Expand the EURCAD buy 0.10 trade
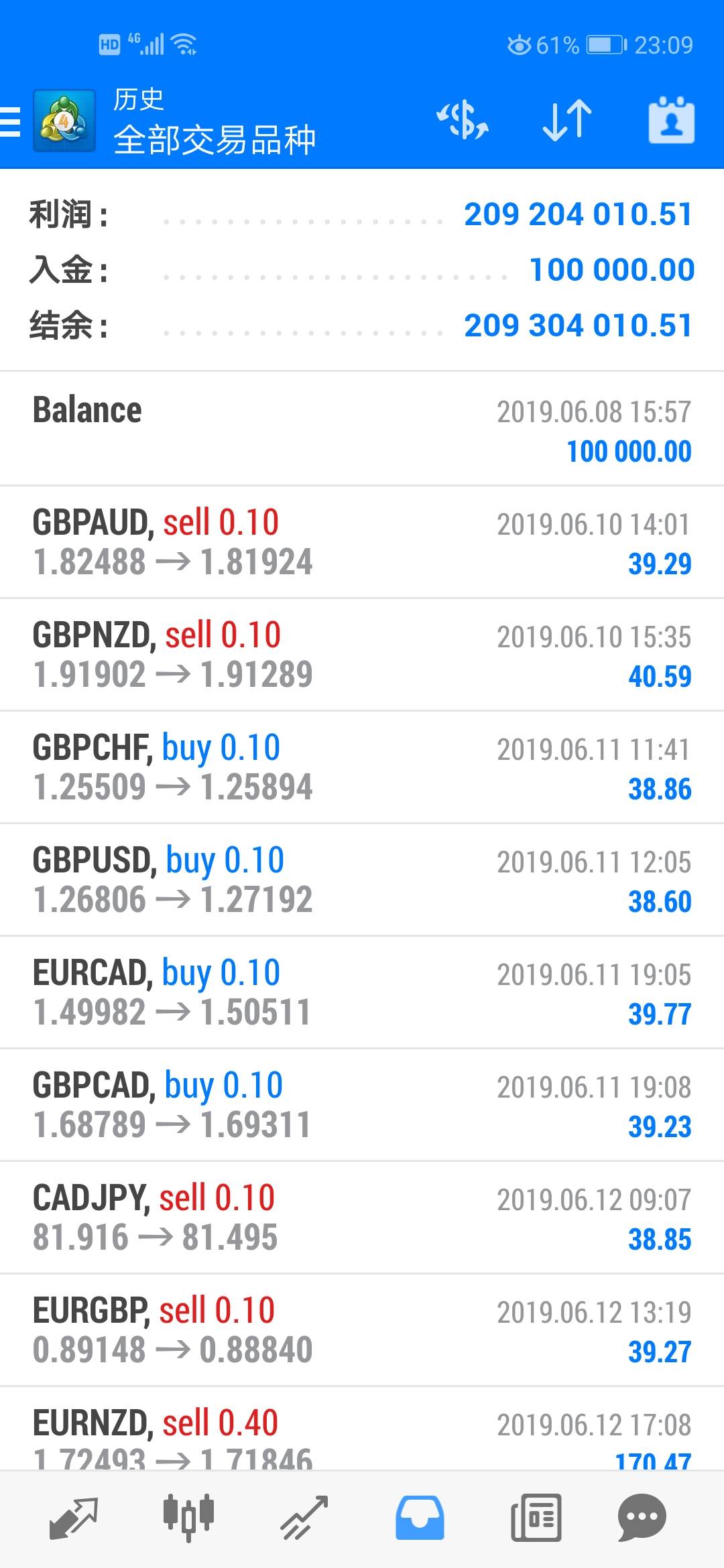Screen dimensions: 724x1568 (x=362, y=992)
